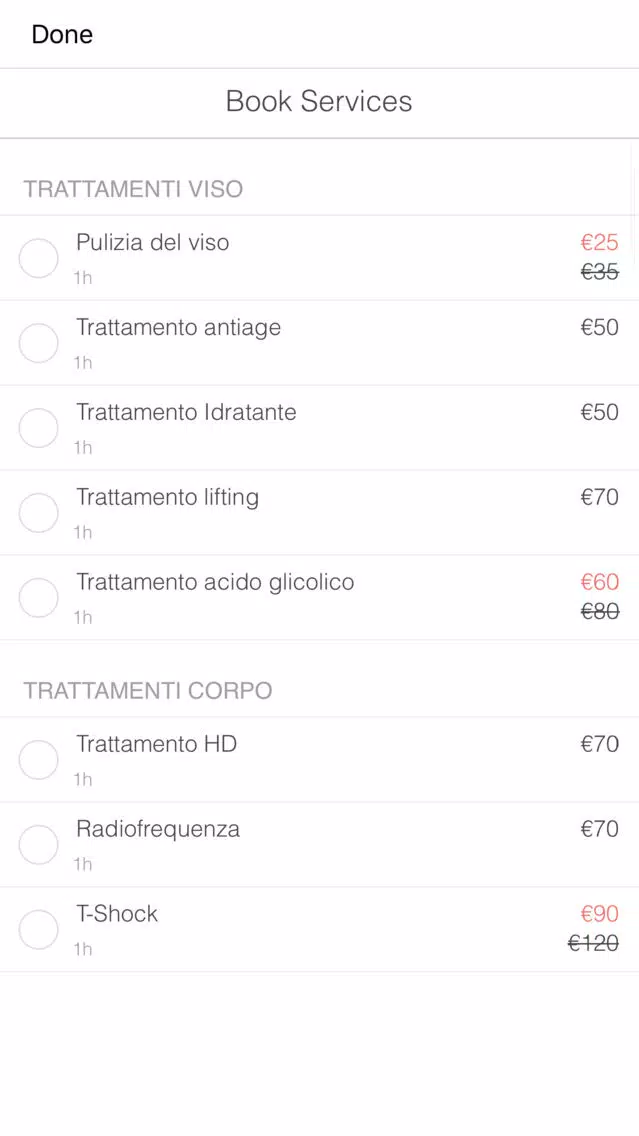
Task: Choose Trattamento HD body treatment
Action: (320, 759)
